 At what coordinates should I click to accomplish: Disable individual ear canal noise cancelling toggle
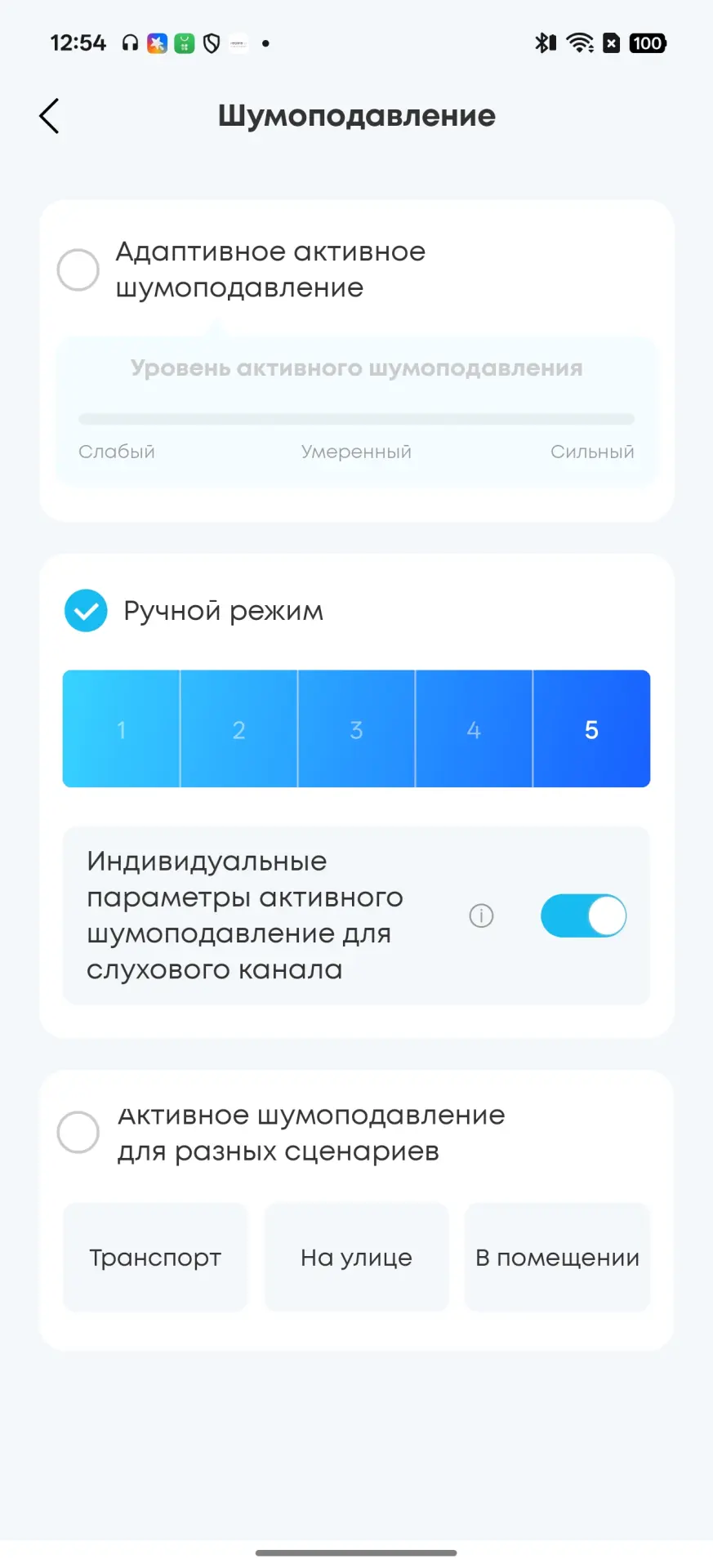pyautogui.click(x=583, y=915)
